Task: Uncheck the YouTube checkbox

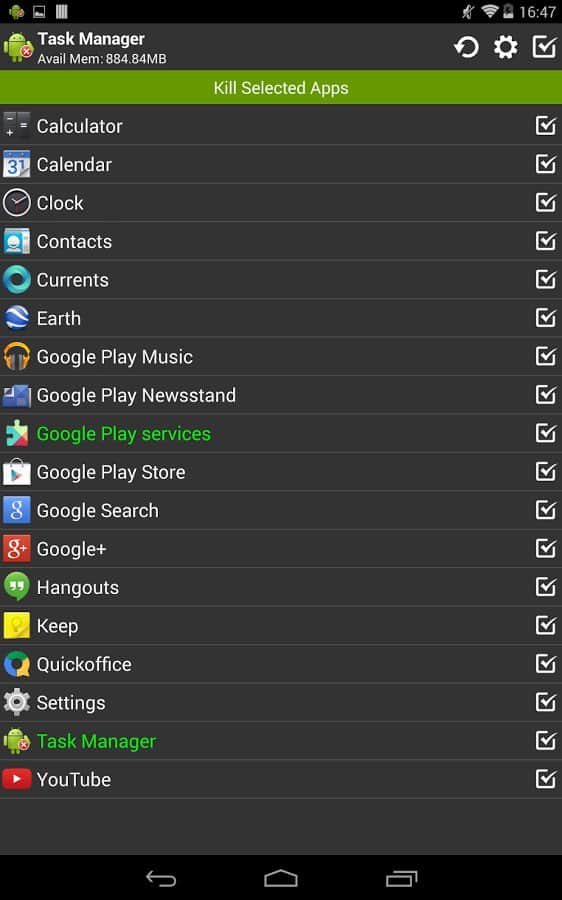Action: [545, 779]
